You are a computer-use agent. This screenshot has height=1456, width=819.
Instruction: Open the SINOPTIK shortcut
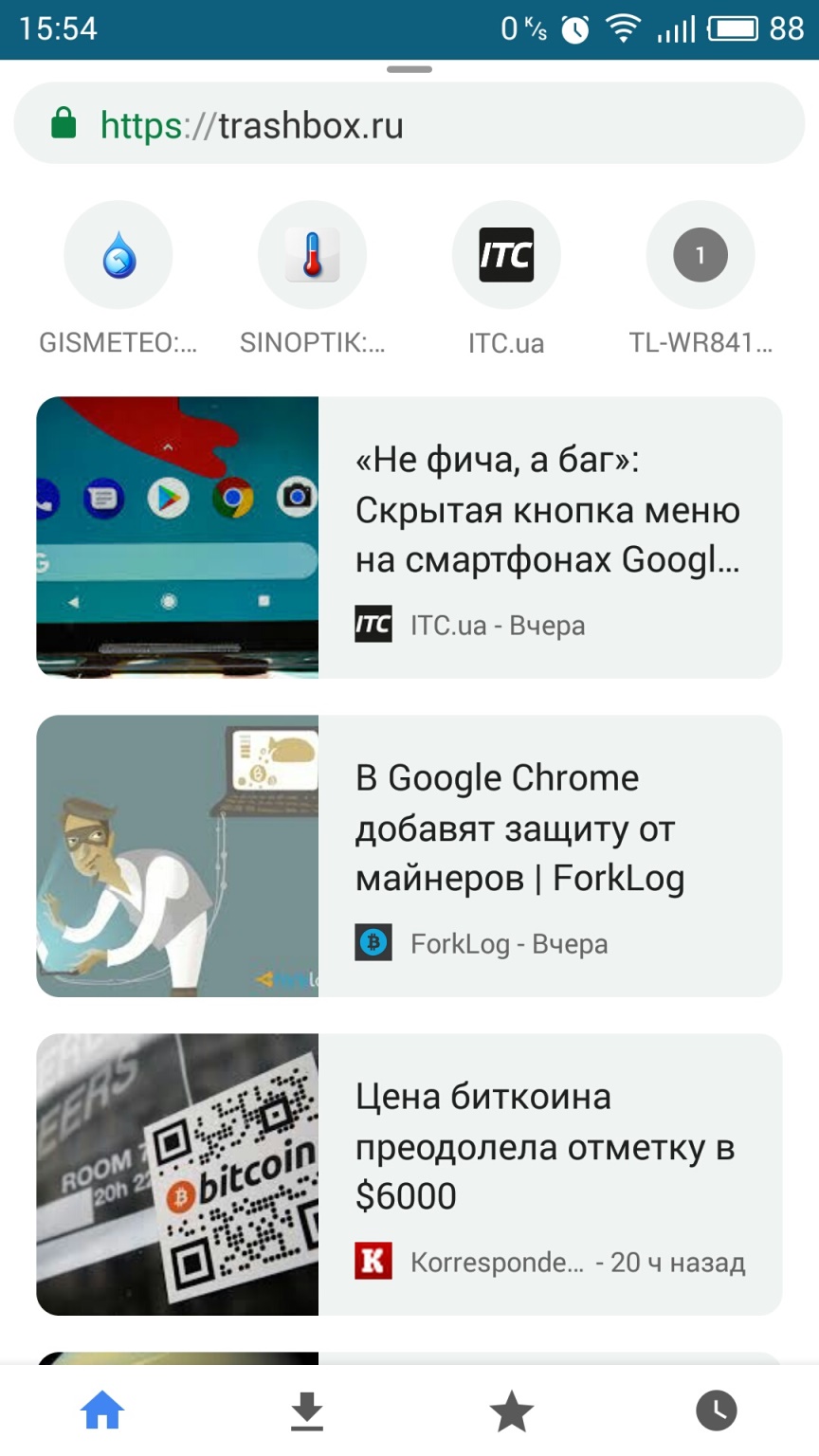[313, 279]
